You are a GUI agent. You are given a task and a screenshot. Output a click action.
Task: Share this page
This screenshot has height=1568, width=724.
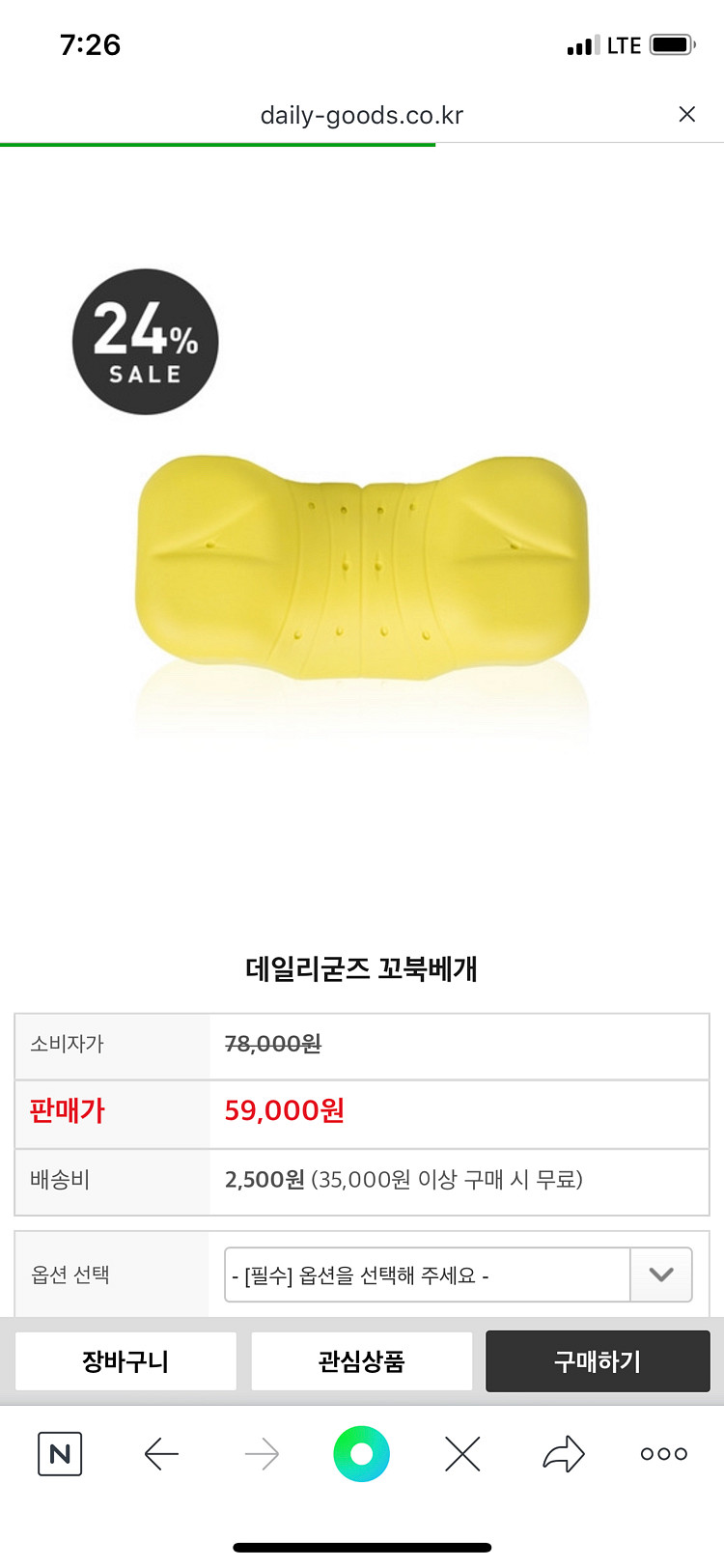point(564,1453)
